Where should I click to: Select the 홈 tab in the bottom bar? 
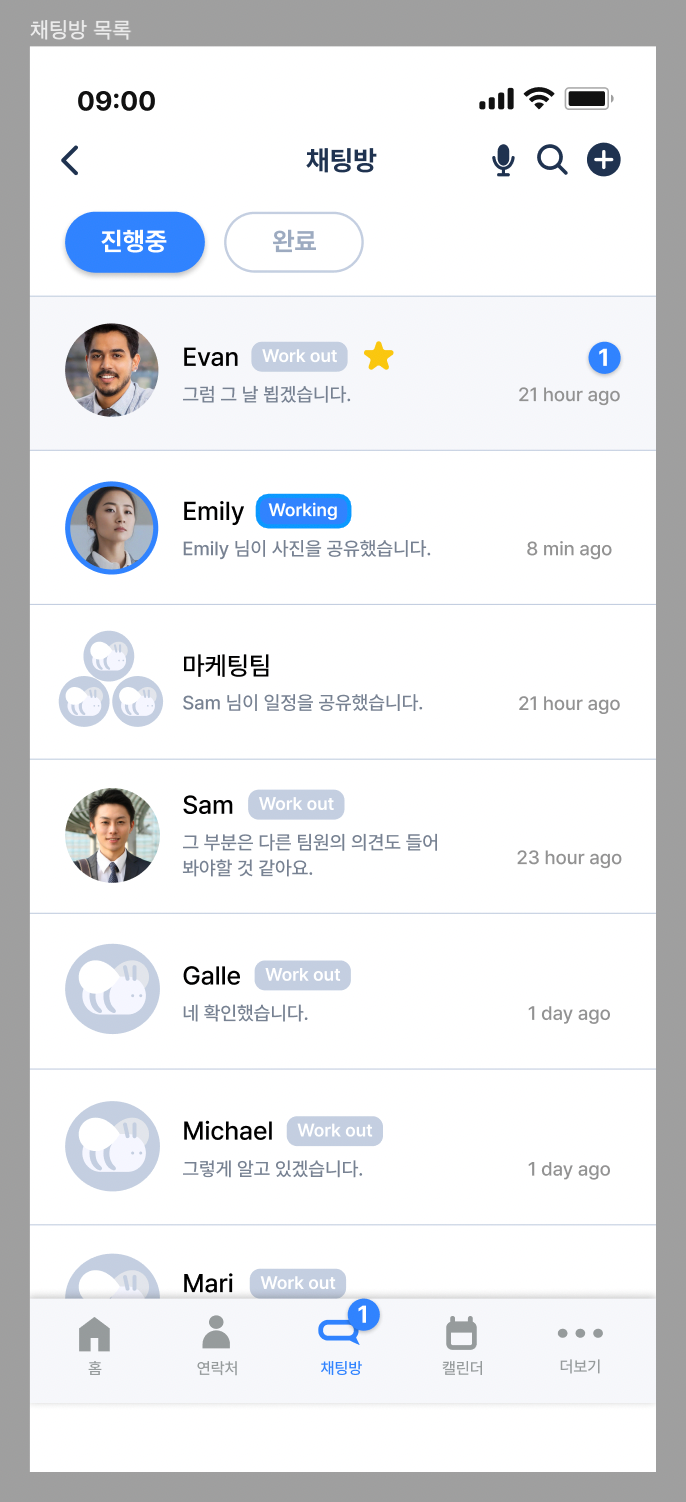coord(94,1346)
